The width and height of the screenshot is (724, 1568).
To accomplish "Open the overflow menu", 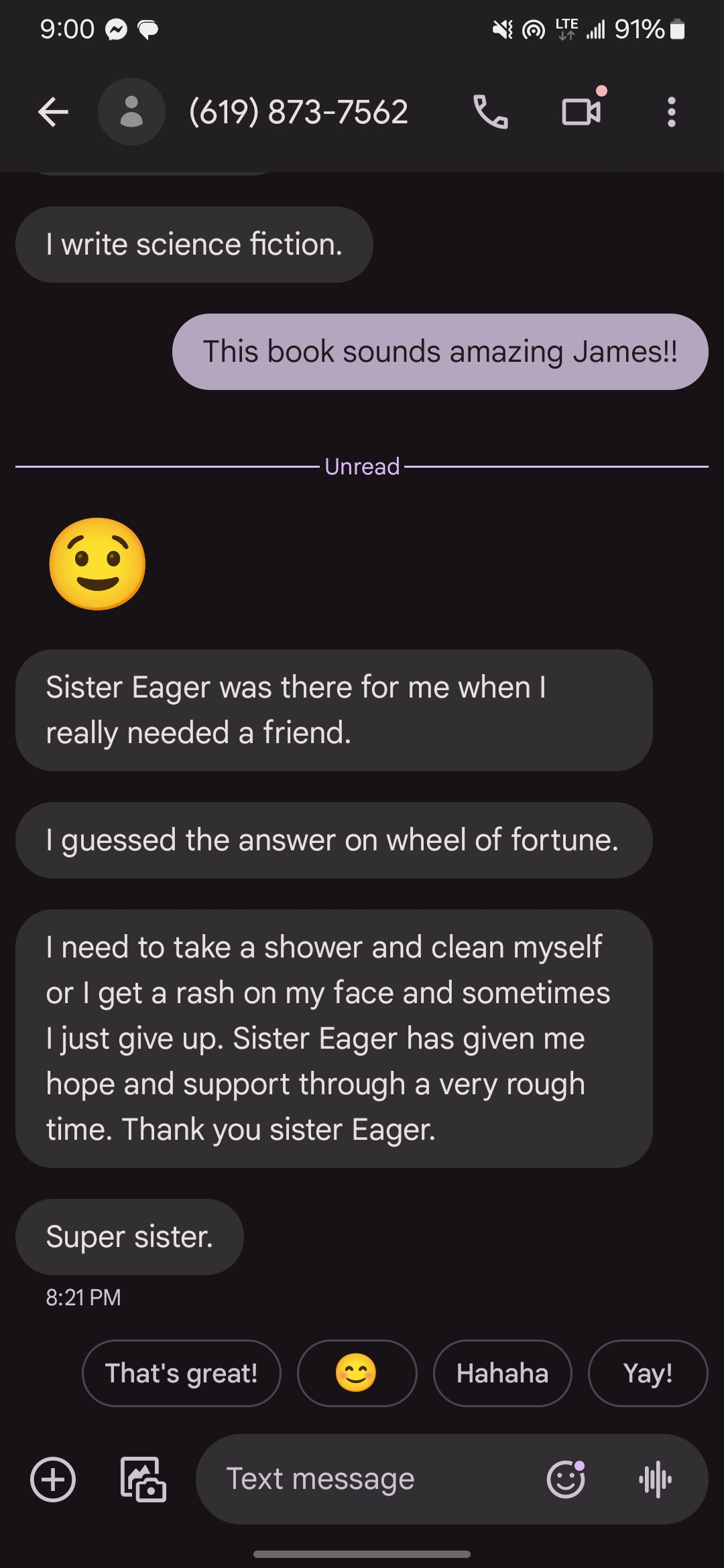I will pyautogui.click(x=671, y=112).
